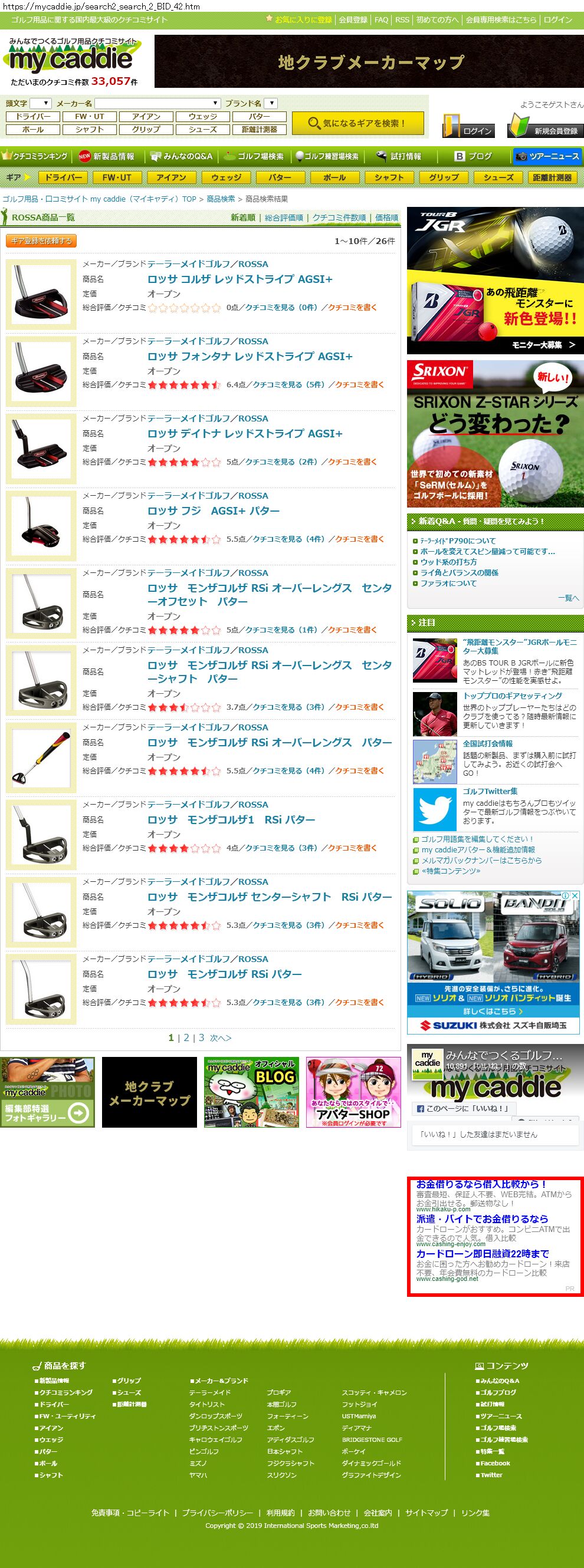Follow the プライバシーポリシー footer link
Screen dimensions: 584x1568
tap(217, 1513)
